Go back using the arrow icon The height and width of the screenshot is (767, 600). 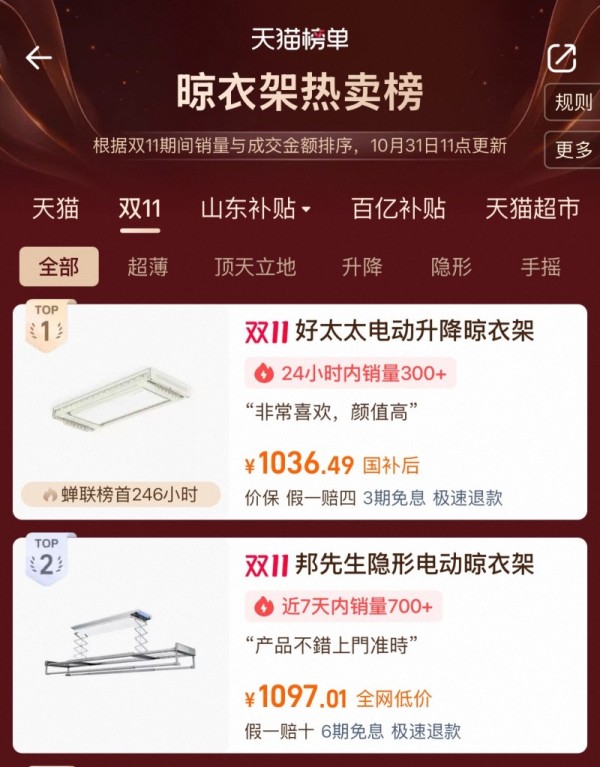pyautogui.click(x=39, y=58)
